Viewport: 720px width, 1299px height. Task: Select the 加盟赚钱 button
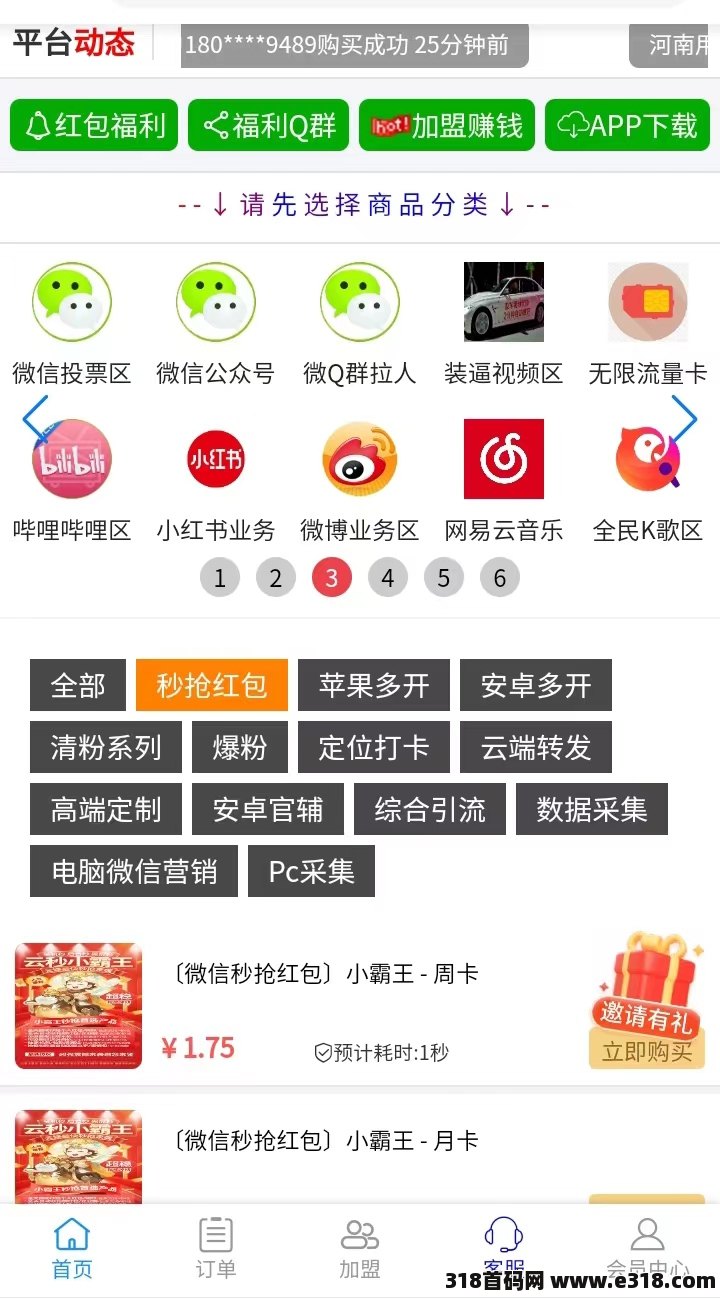[447, 126]
